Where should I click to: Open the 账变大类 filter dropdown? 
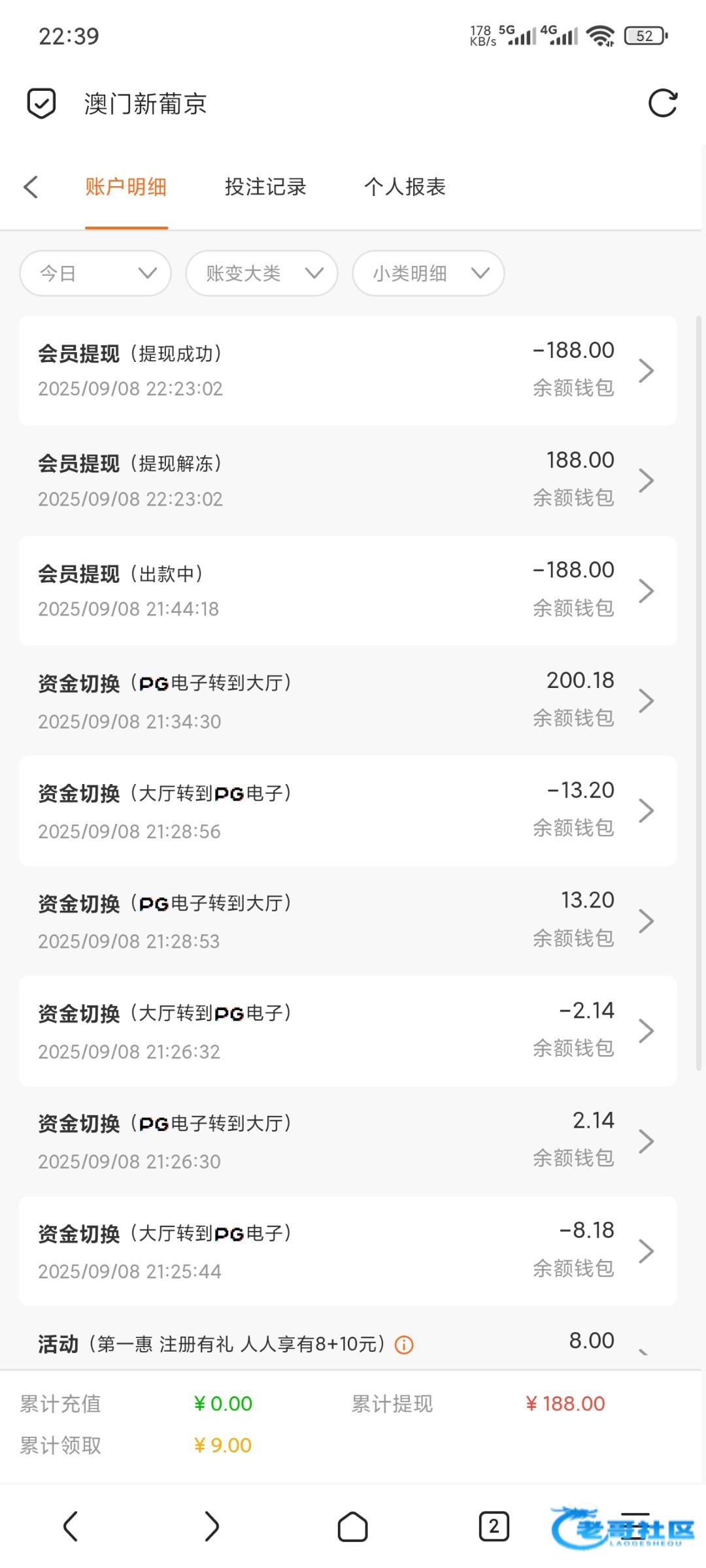tap(261, 273)
